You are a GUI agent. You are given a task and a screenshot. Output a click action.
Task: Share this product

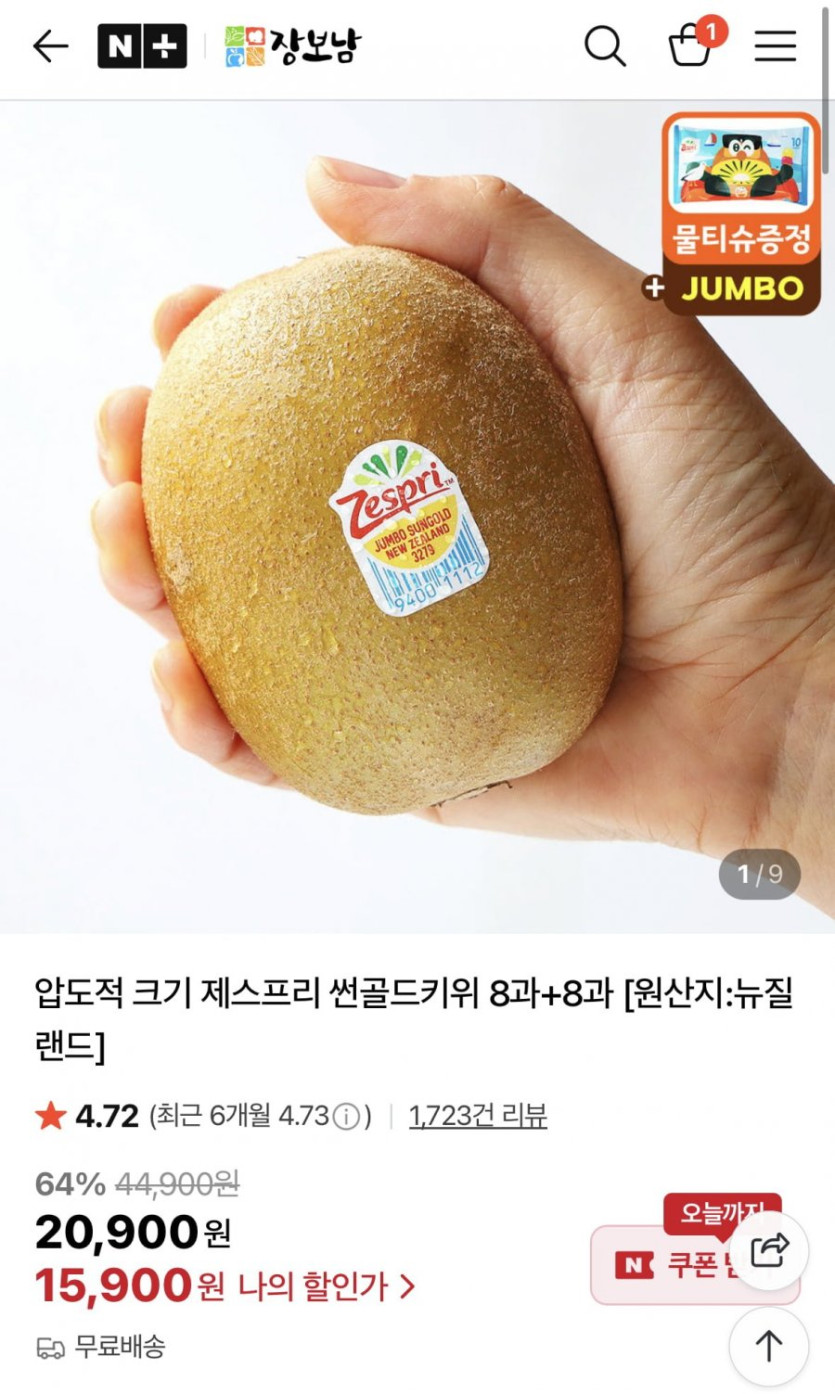point(770,1250)
